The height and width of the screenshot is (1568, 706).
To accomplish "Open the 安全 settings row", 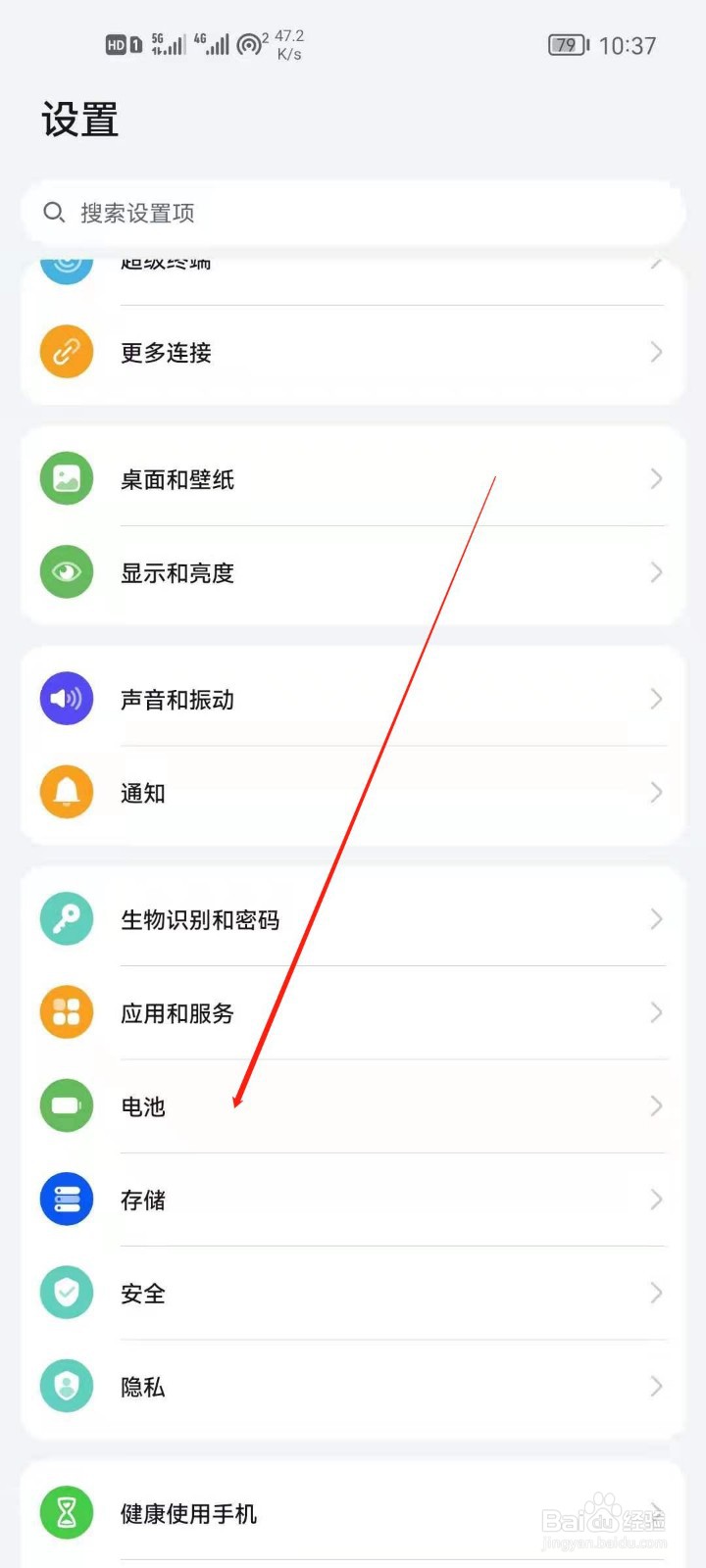I will [353, 1292].
